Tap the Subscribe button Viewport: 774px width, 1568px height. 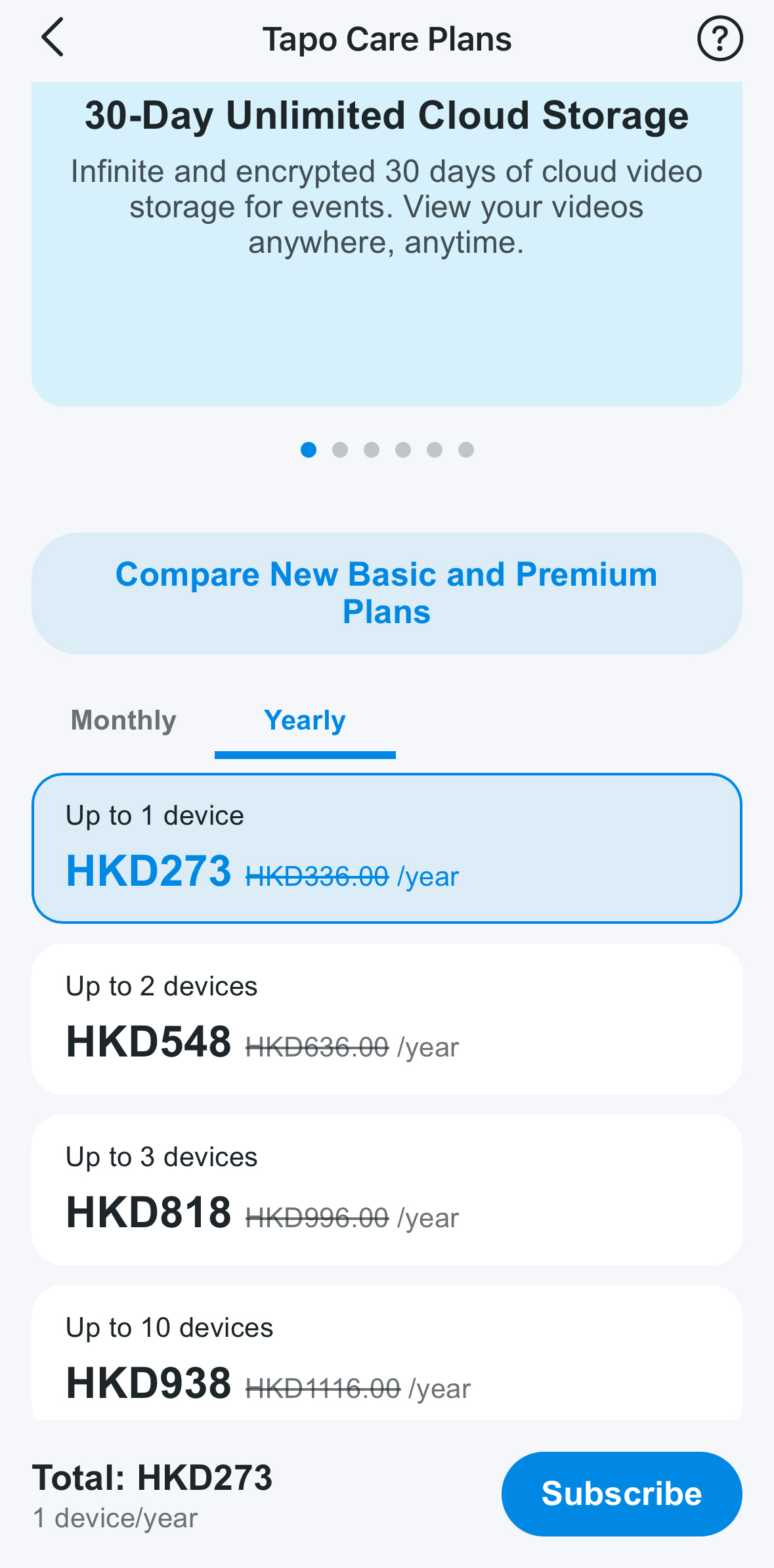coord(621,1493)
